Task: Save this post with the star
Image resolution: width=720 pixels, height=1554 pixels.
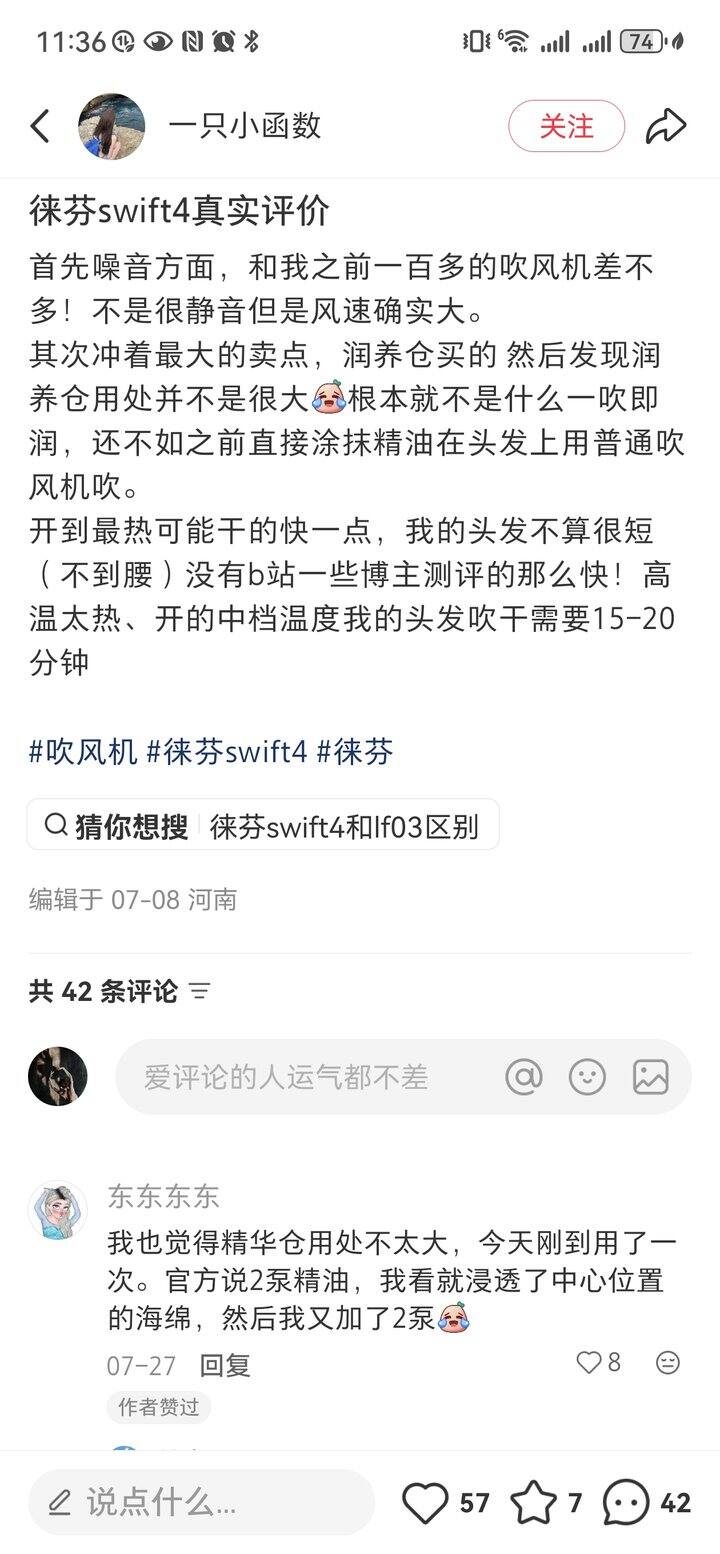Action: click(533, 1502)
